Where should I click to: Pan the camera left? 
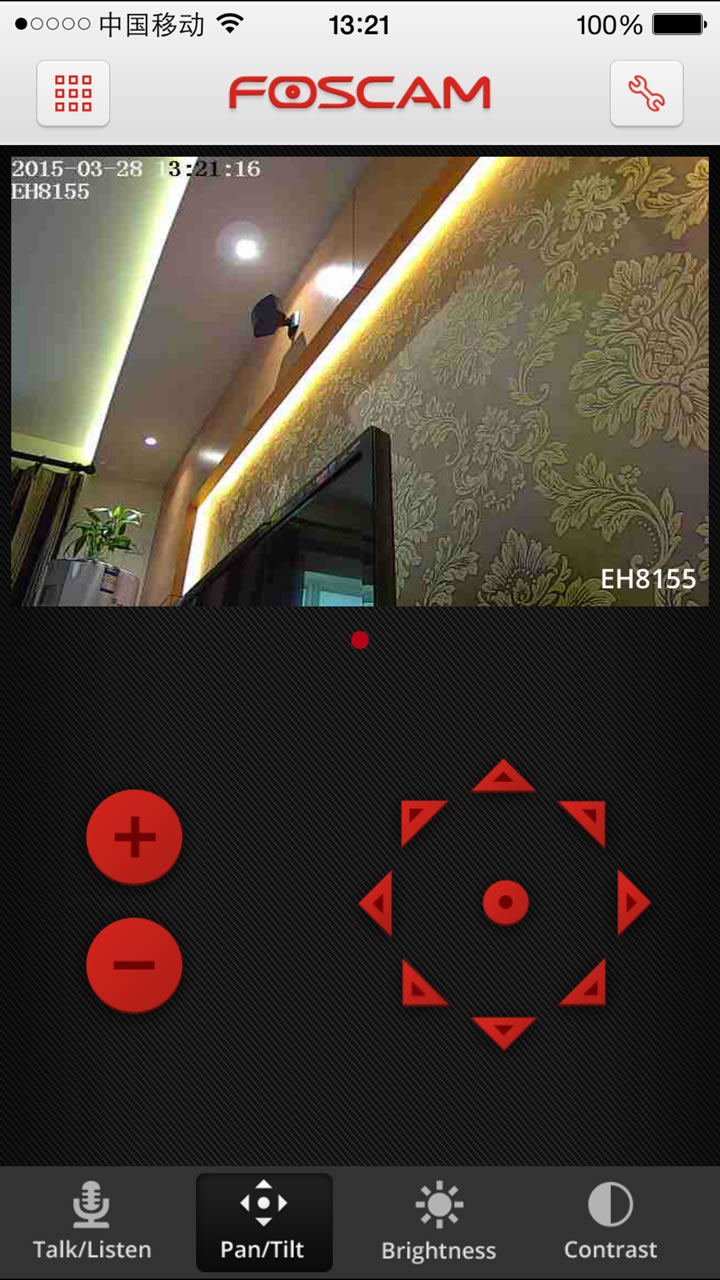click(x=376, y=903)
